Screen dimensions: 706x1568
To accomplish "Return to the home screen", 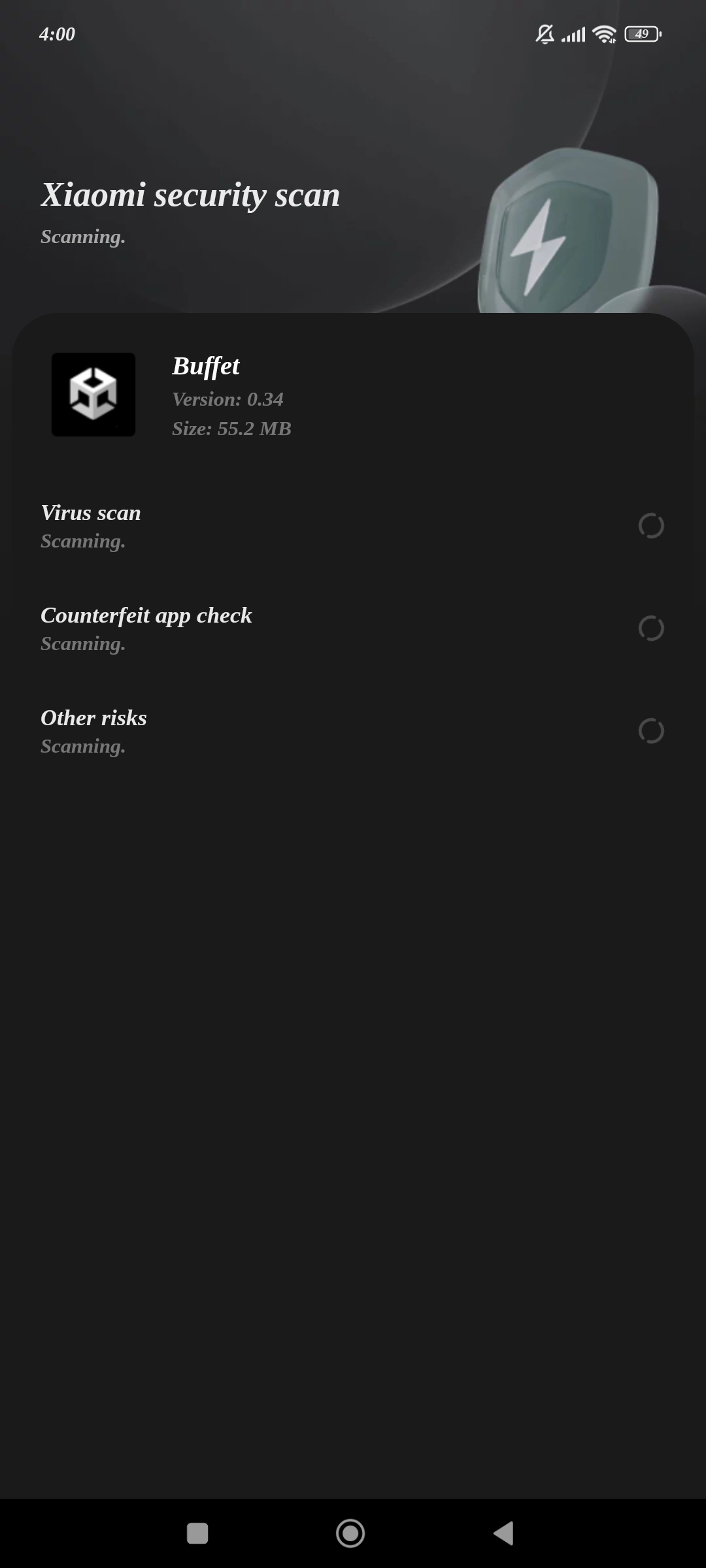I will [350, 1533].
